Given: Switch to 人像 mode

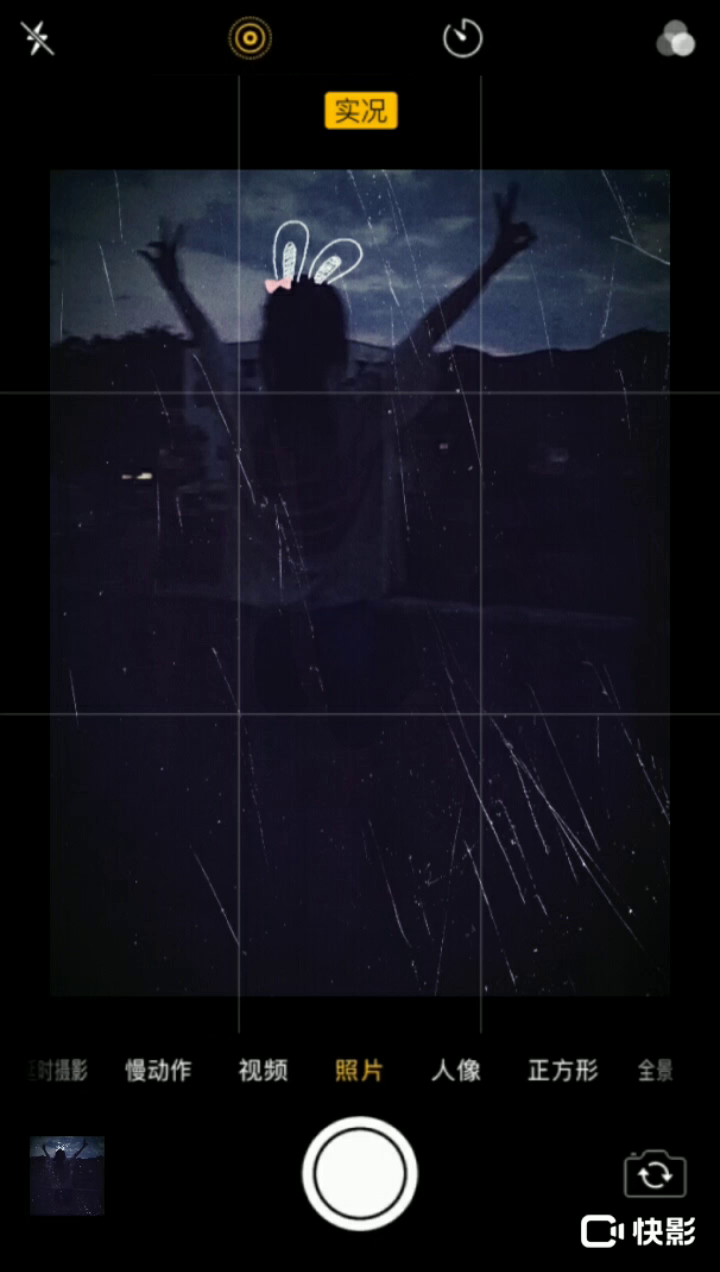Looking at the screenshot, I should tap(456, 1071).
